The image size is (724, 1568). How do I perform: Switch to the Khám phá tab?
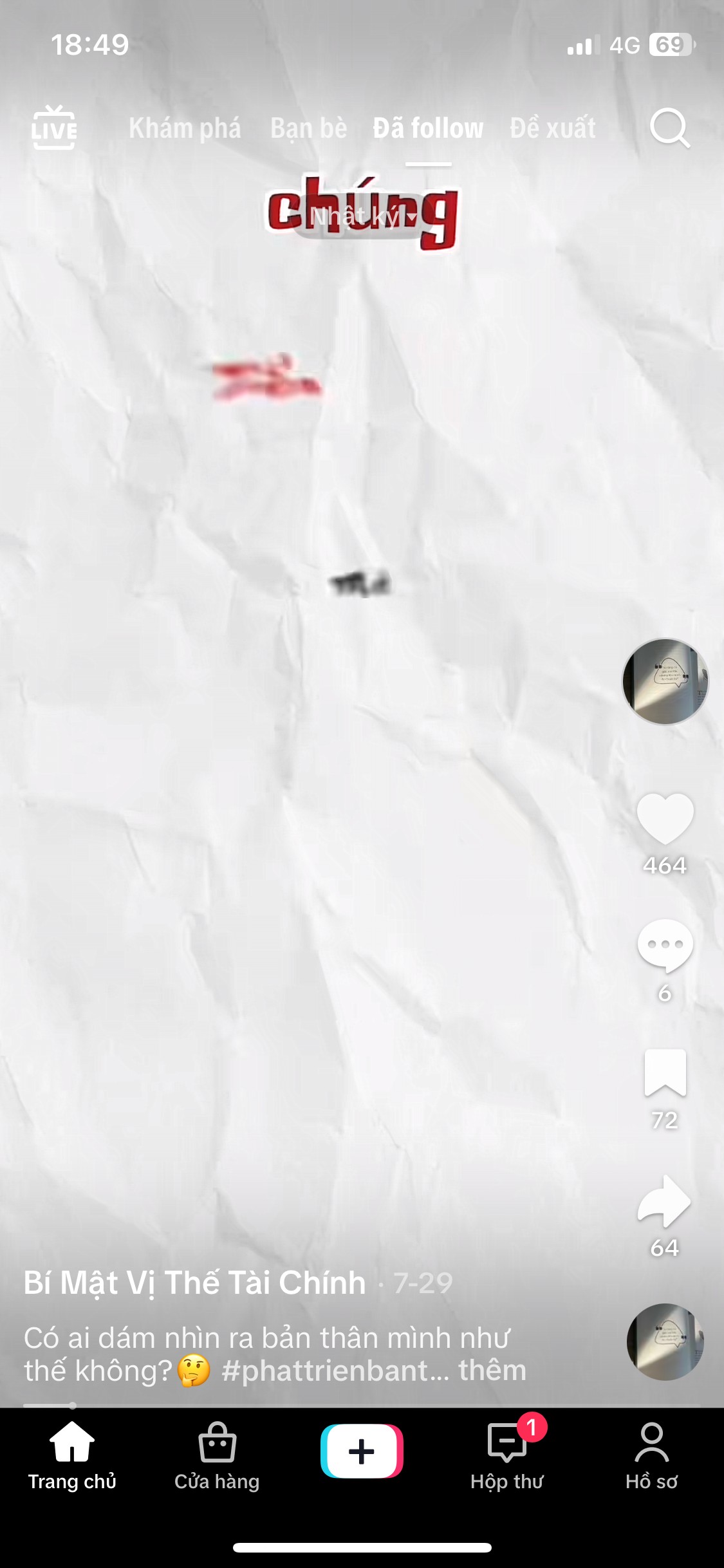pyautogui.click(x=185, y=128)
